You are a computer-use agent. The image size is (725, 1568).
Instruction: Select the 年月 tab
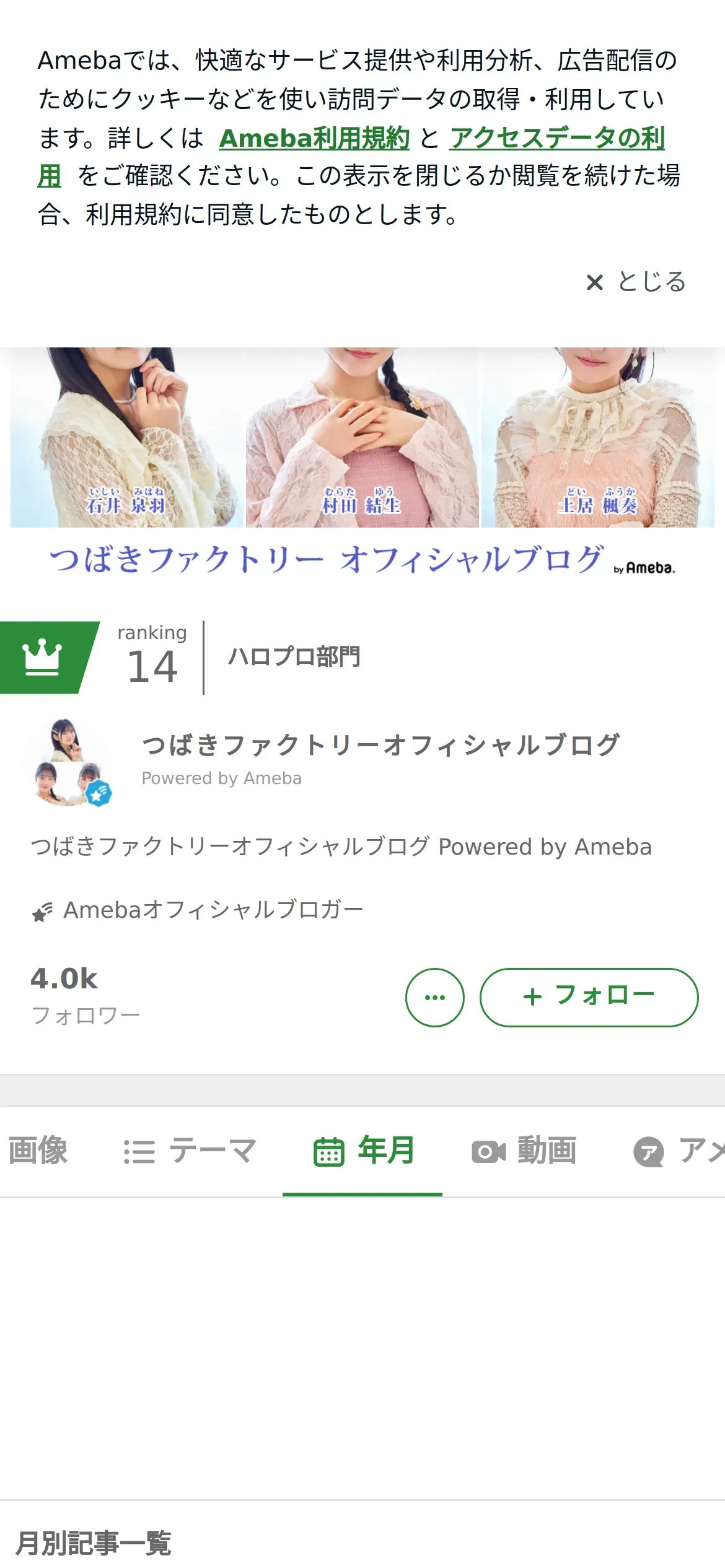coord(363,1151)
